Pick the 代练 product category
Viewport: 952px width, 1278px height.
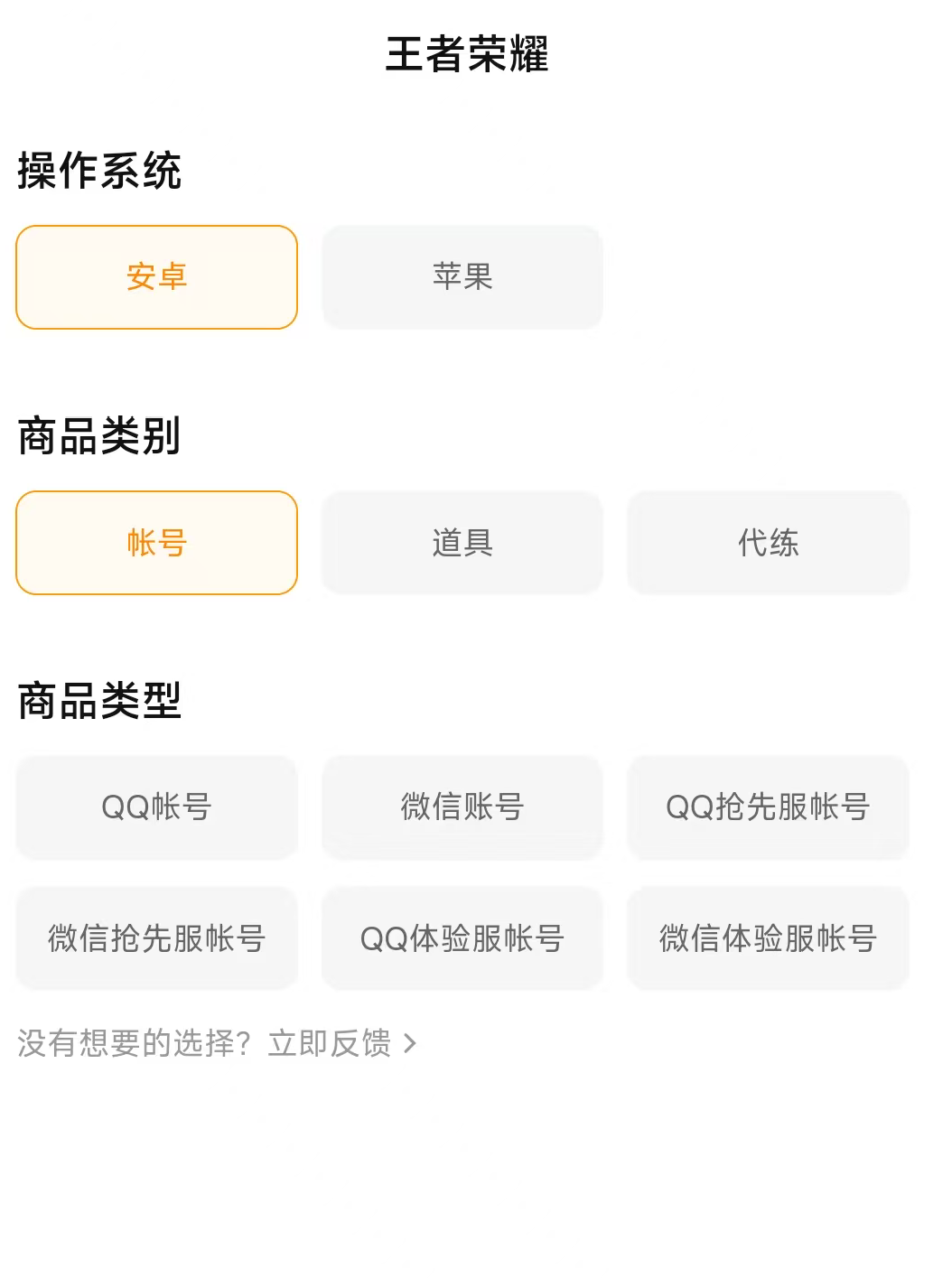coord(769,543)
